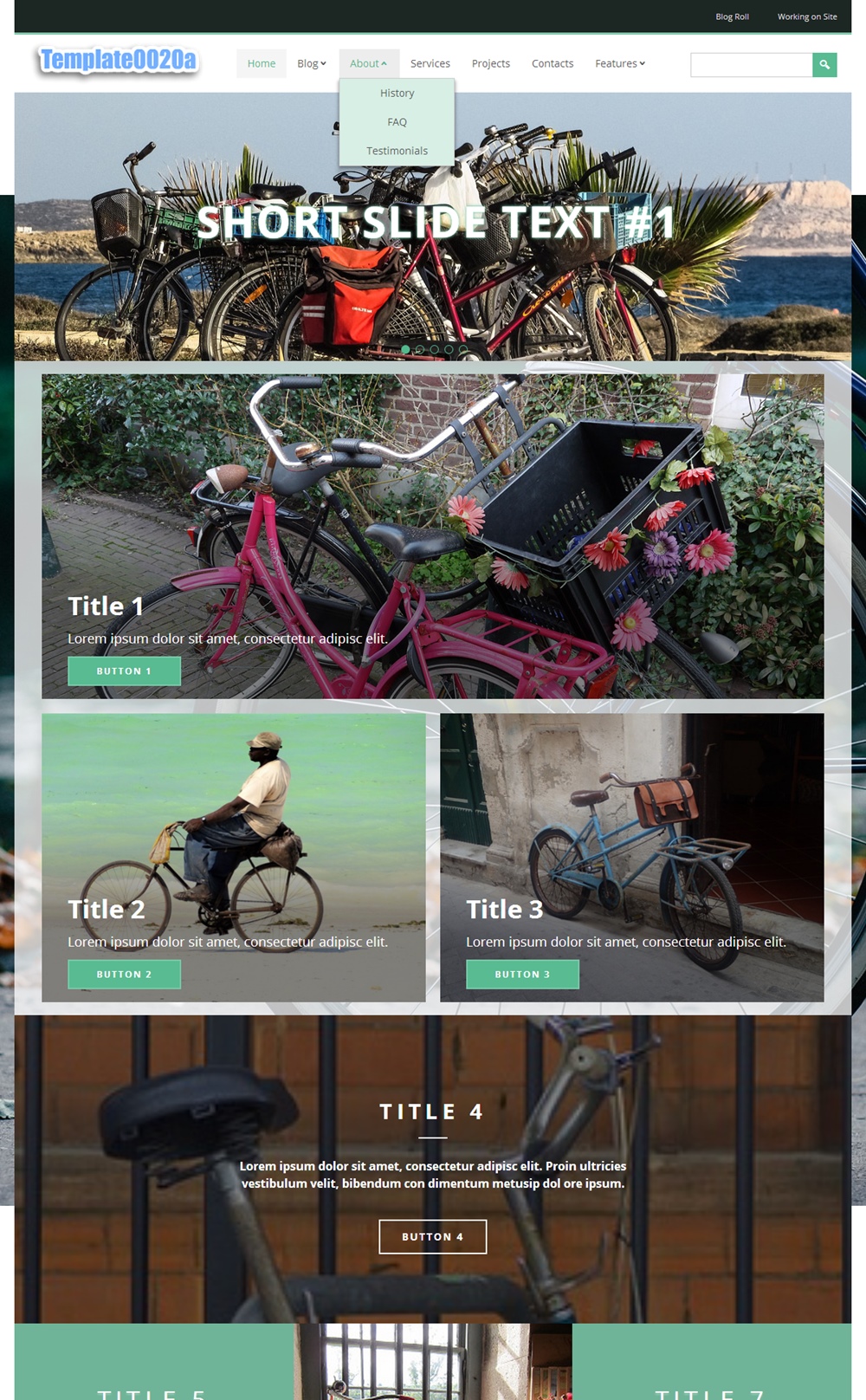The image size is (866, 1400).
Task: Open the Blog Roll link
Action: click(x=732, y=16)
